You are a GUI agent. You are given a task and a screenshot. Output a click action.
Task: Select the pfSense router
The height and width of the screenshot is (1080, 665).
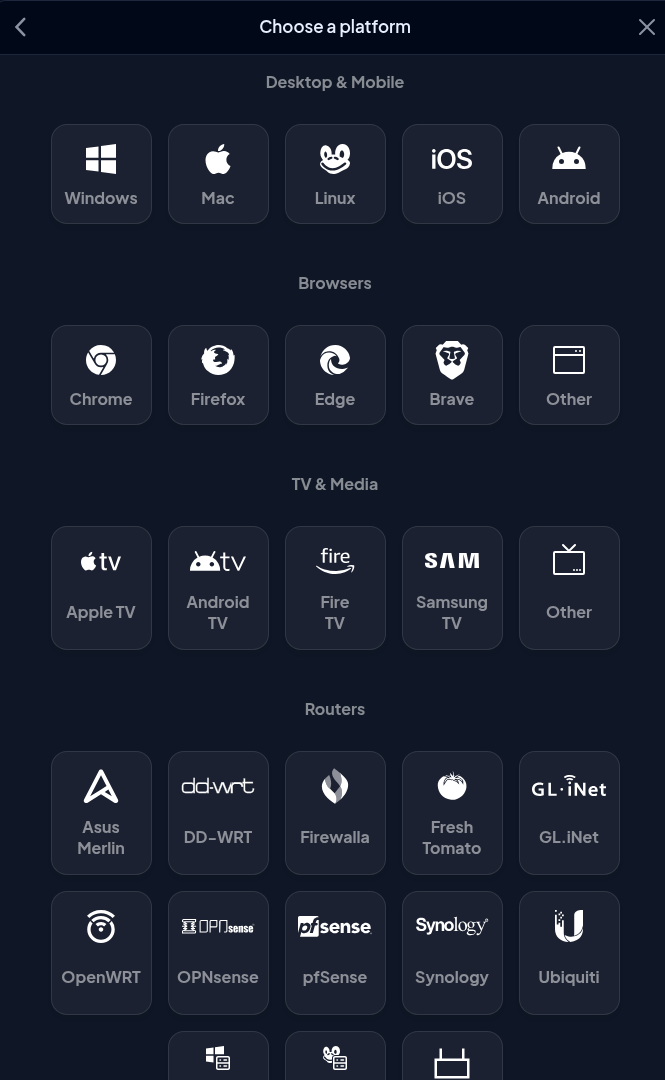click(x=336, y=953)
